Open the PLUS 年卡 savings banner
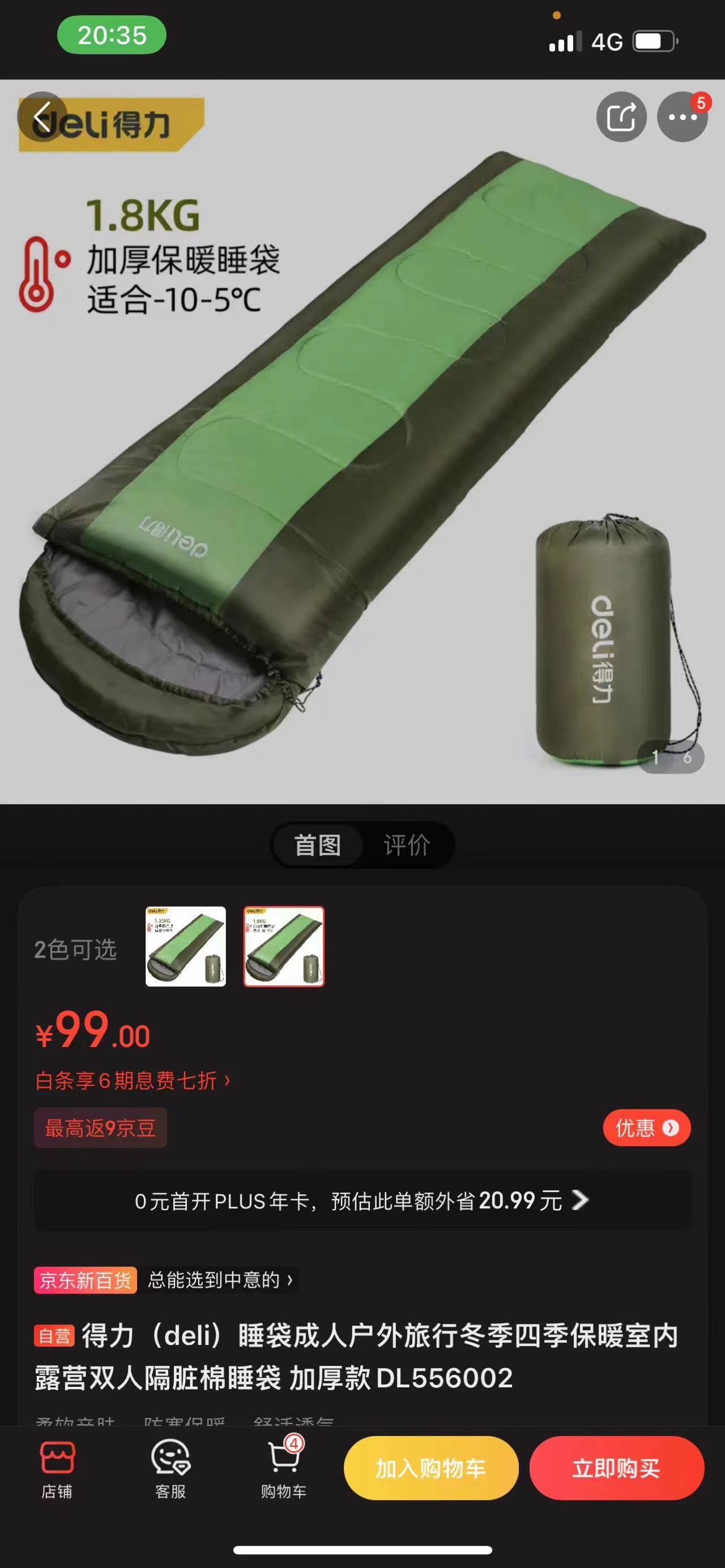Screen dimensions: 725x1568 click(x=361, y=1200)
